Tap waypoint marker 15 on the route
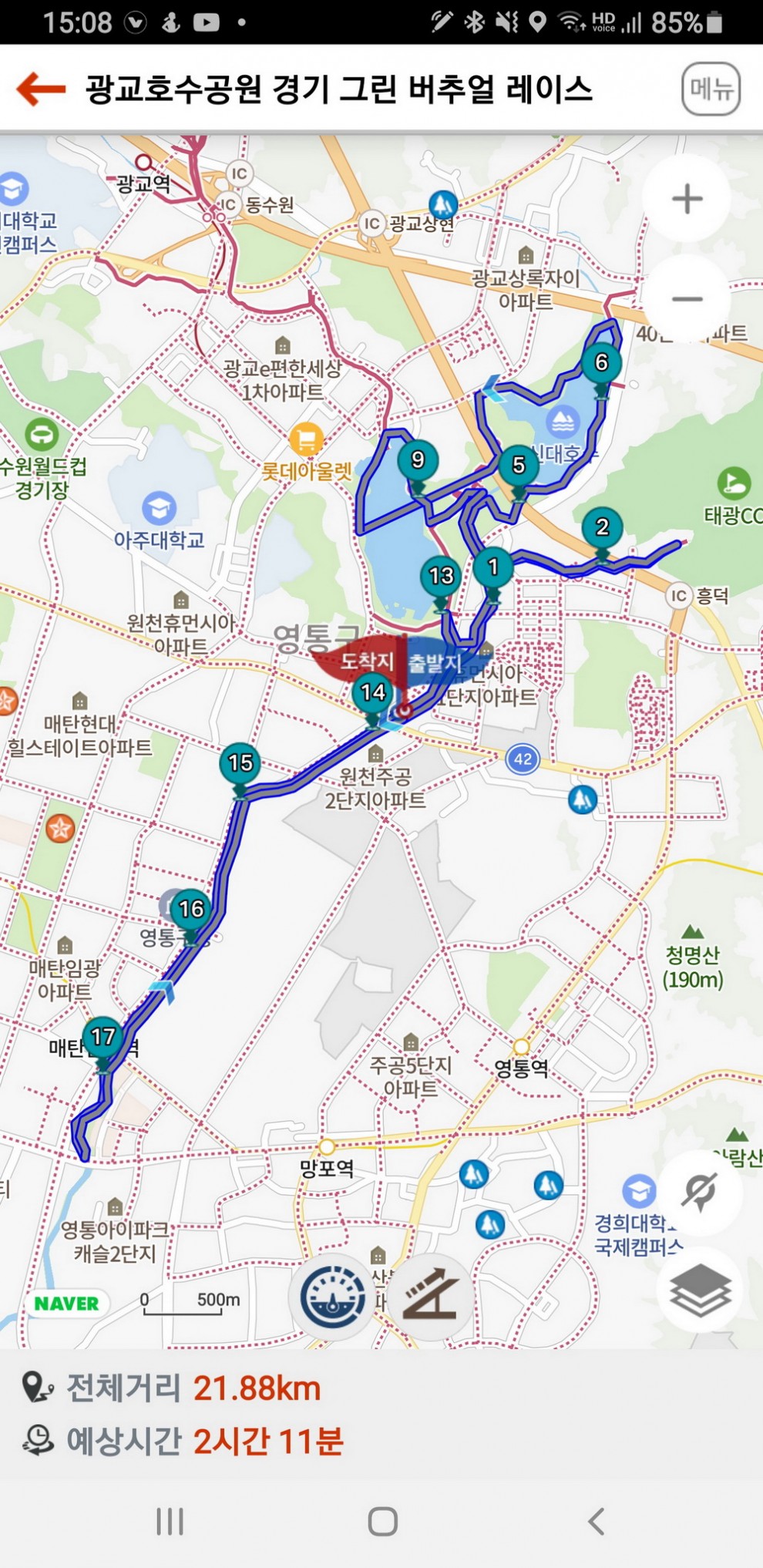The image size is (763, 1568). coord(240,764)
